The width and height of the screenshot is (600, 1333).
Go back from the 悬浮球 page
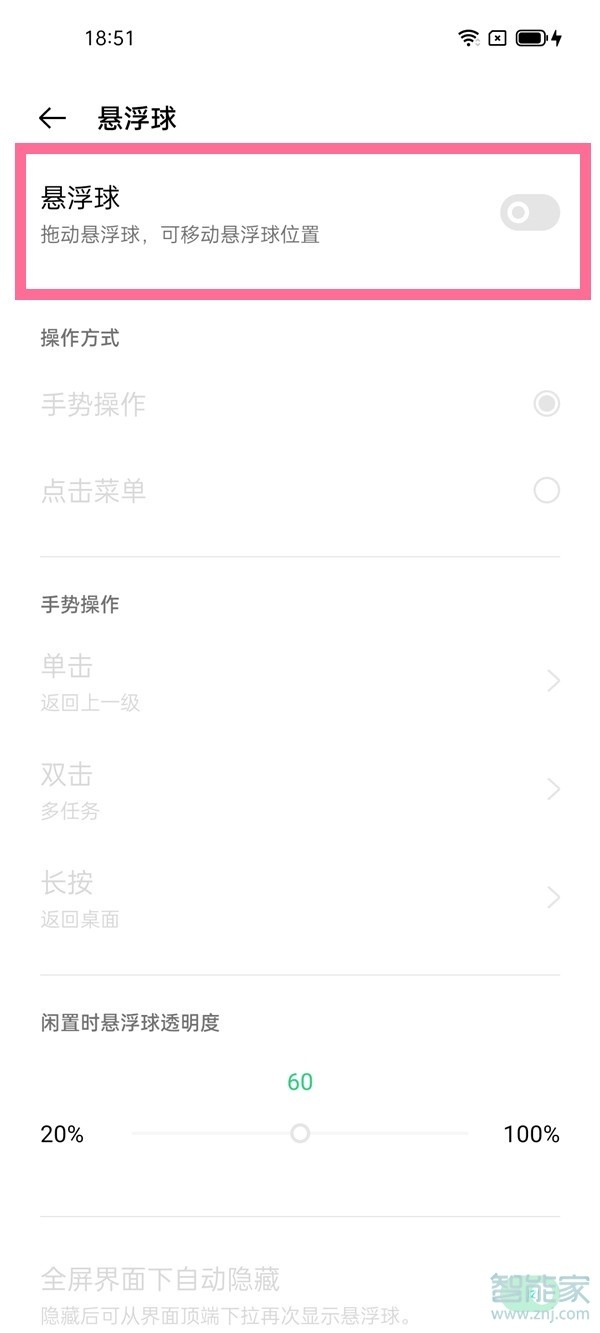(52, 118)
